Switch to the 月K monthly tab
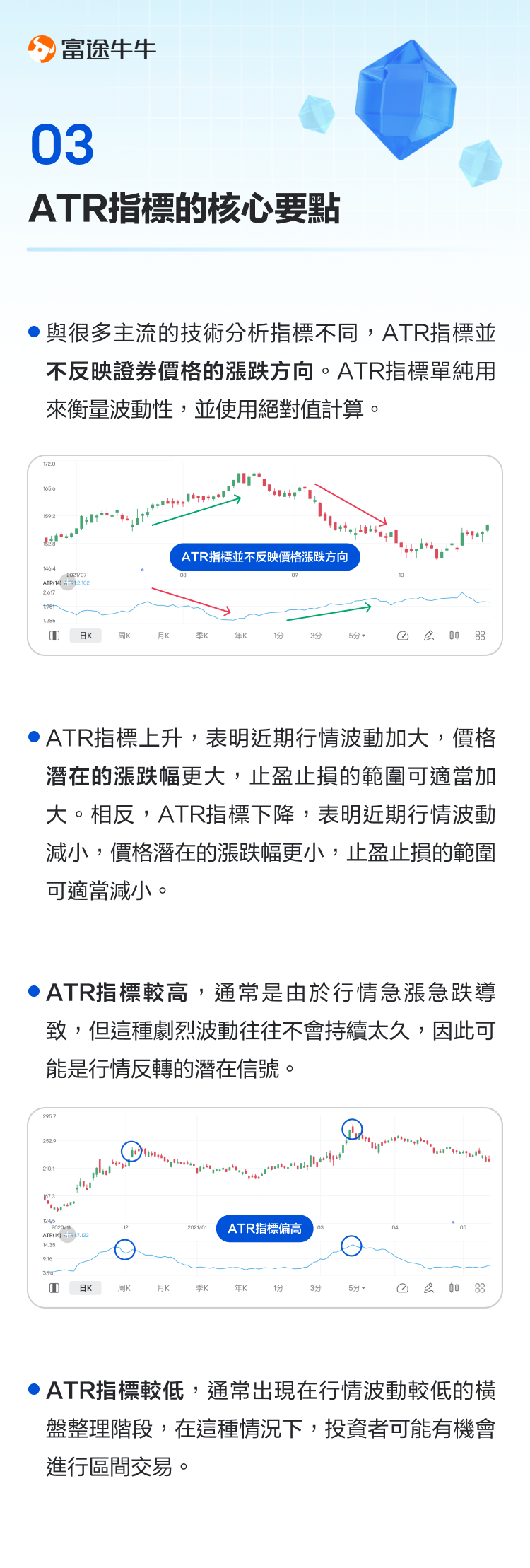This screenshot has height=1568, width=530. [163, 636]
